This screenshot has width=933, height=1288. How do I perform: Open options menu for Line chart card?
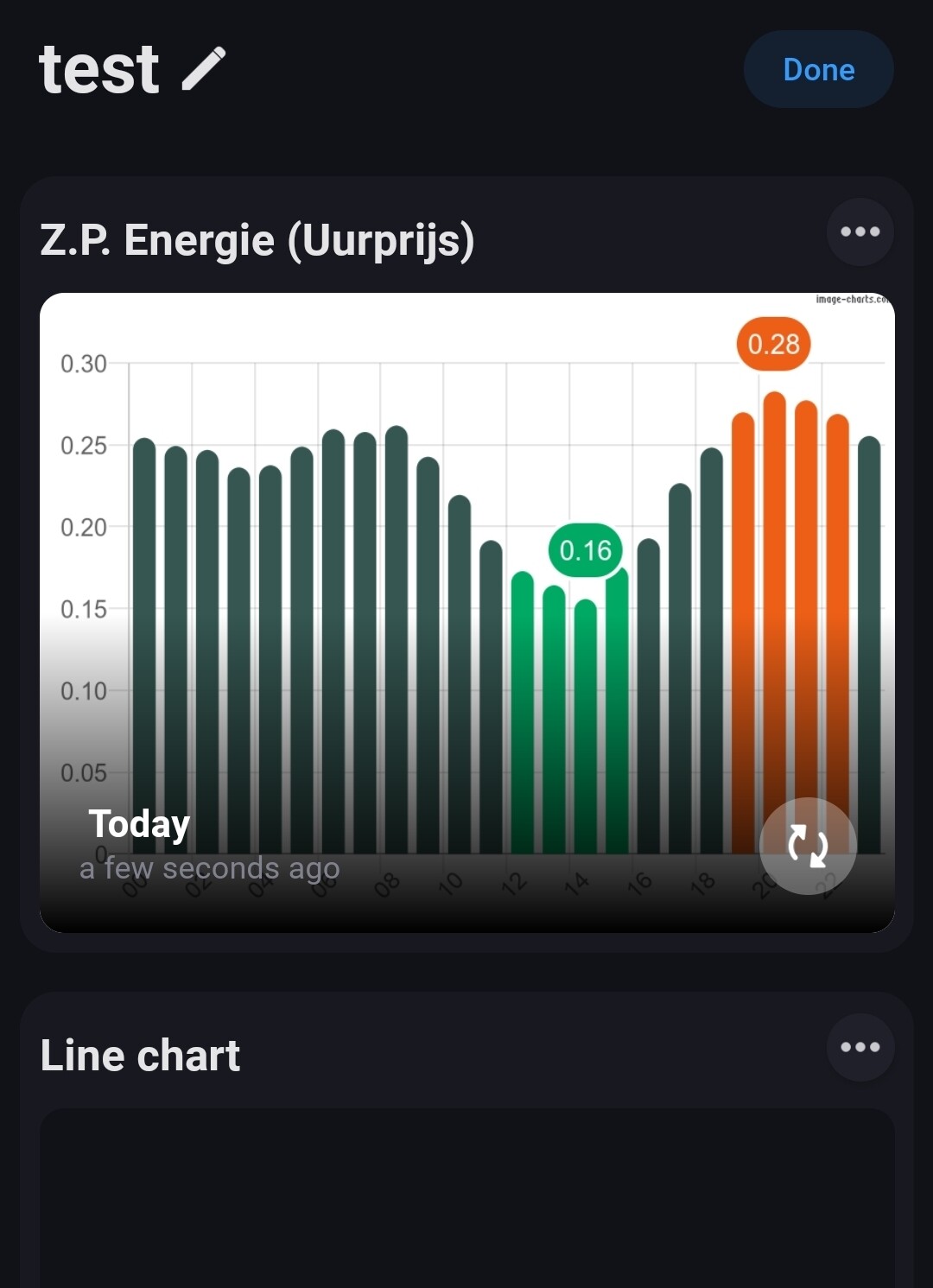tap(860, 1047)
